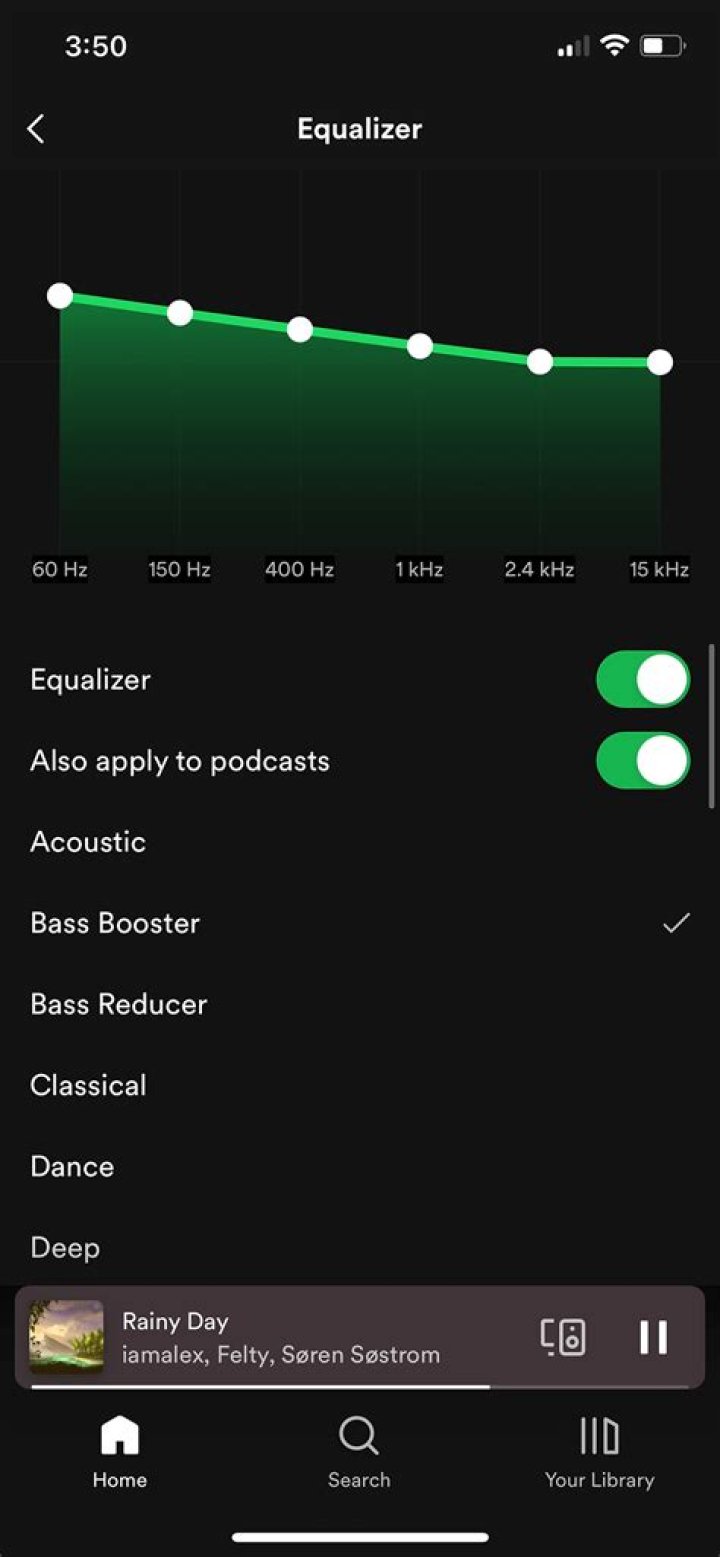Tap the song title Rainy Day

pyautogui.click(x=175, y=1321)
